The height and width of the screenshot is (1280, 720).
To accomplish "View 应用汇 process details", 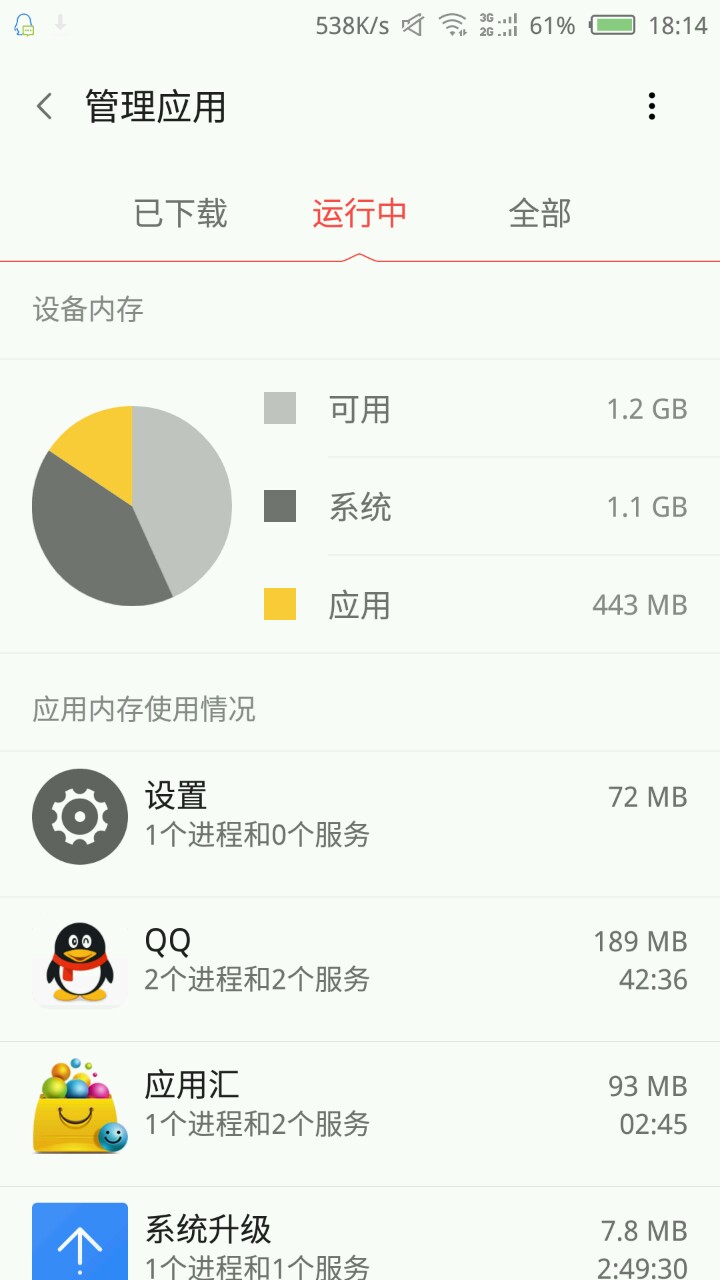I will click(360, 1106).
